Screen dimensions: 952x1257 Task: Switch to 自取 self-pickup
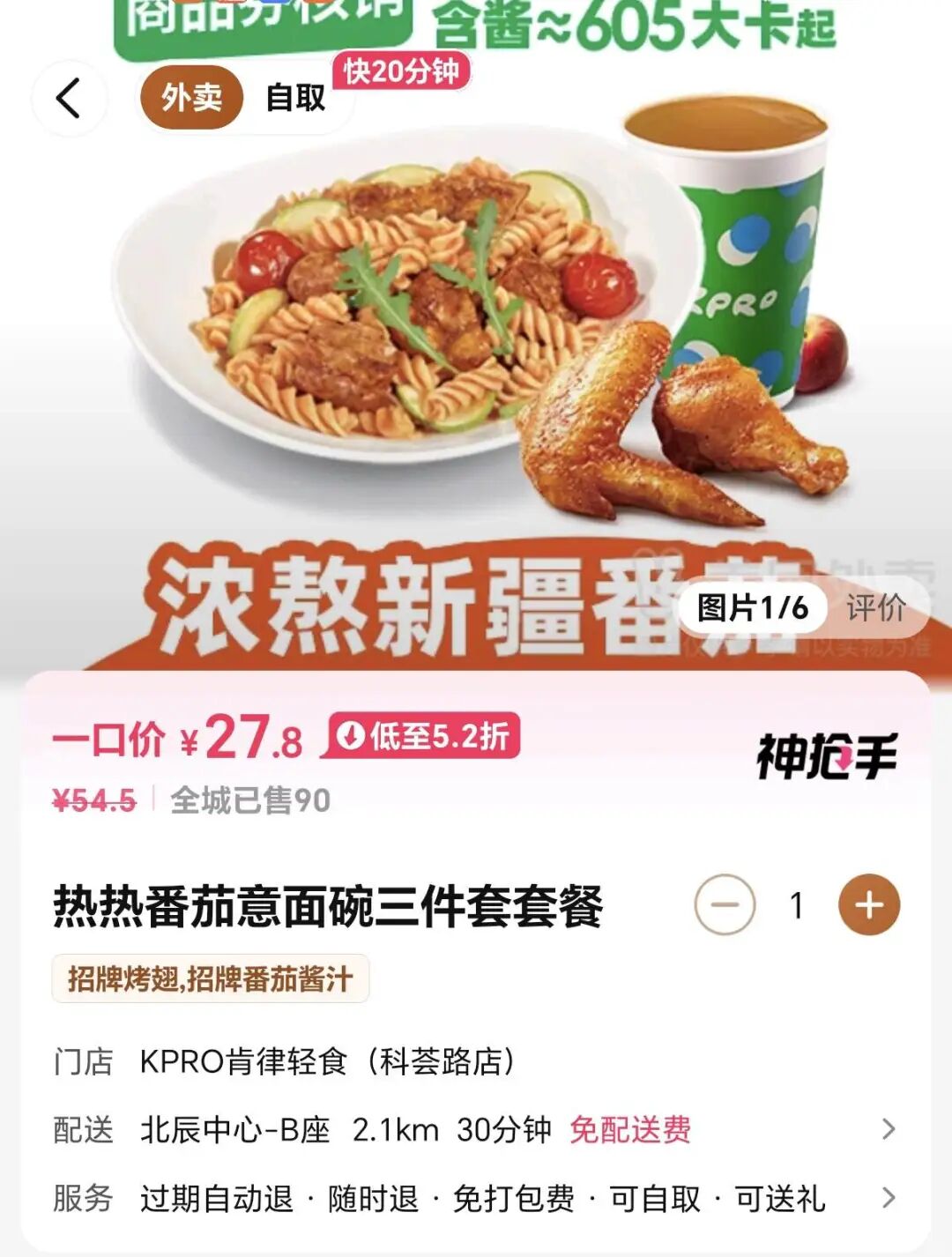coord(295,97)
